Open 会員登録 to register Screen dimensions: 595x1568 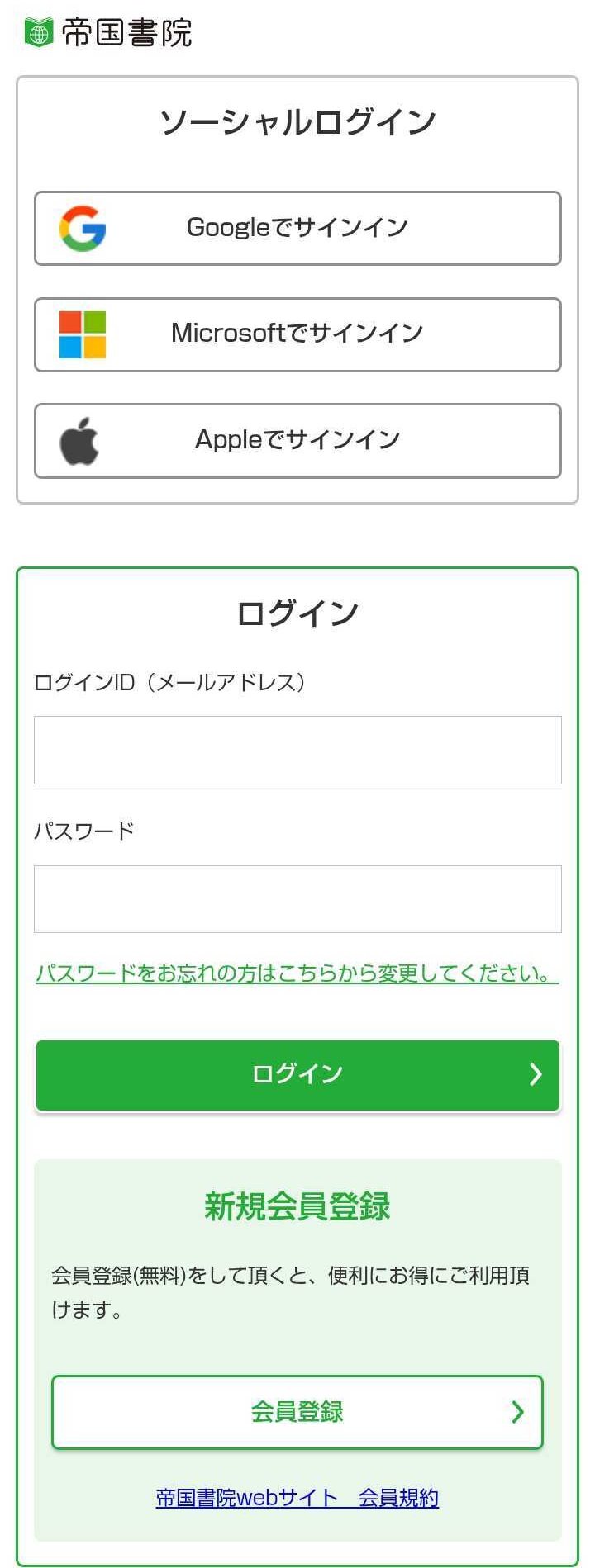[x=297, y=1412]
